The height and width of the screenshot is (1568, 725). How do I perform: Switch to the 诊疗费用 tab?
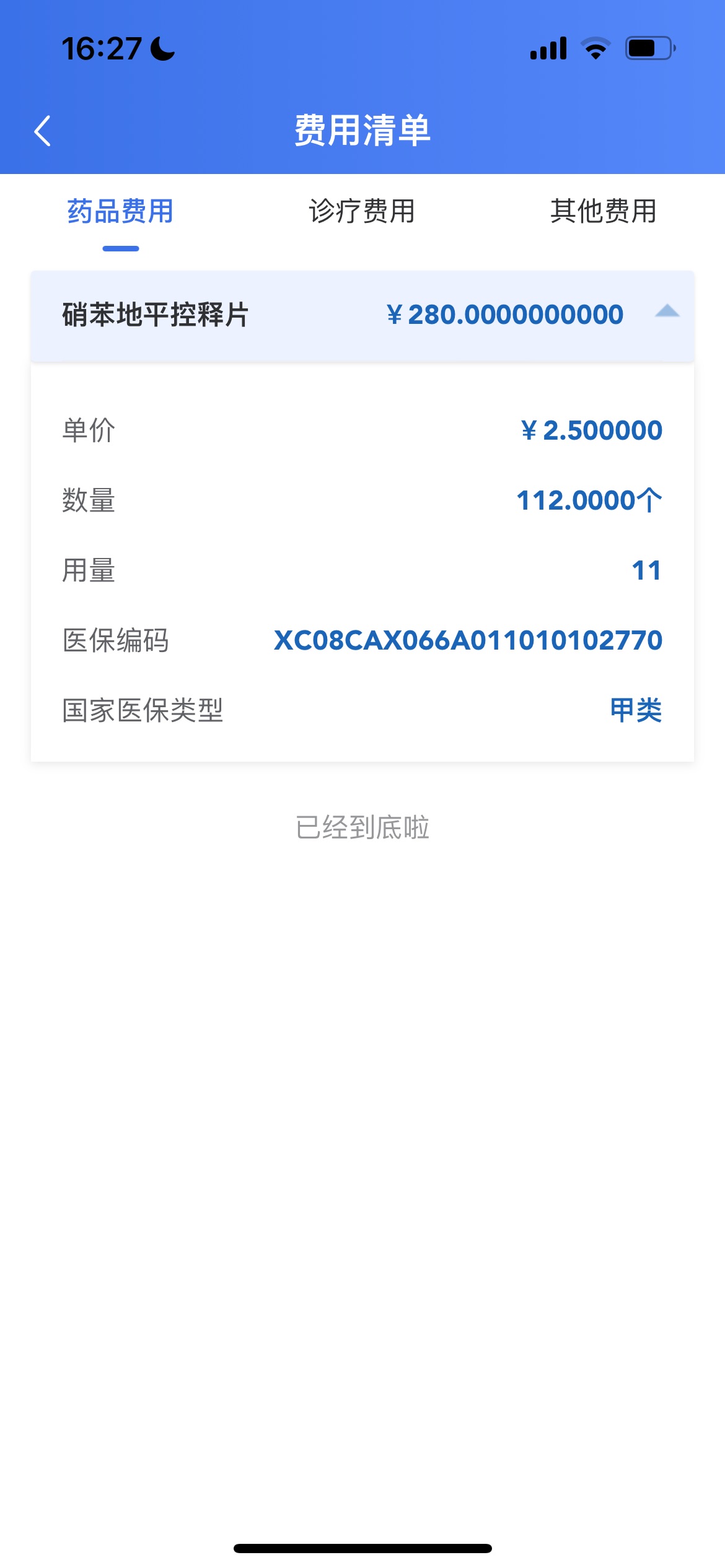coord(362,211)
